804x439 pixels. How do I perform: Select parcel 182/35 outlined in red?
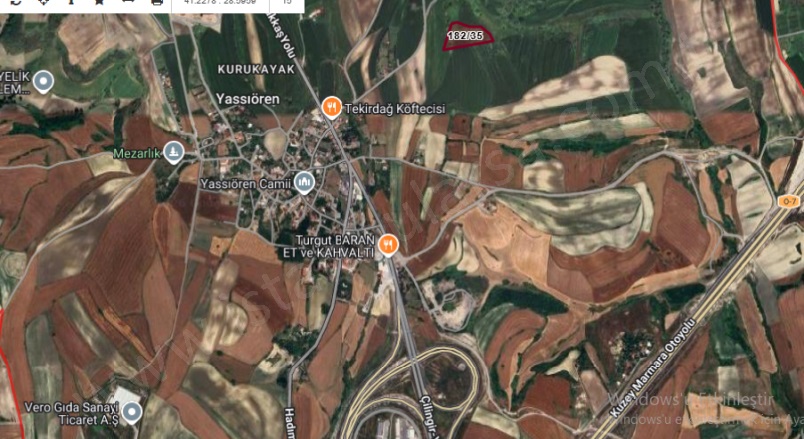point(468,36)
